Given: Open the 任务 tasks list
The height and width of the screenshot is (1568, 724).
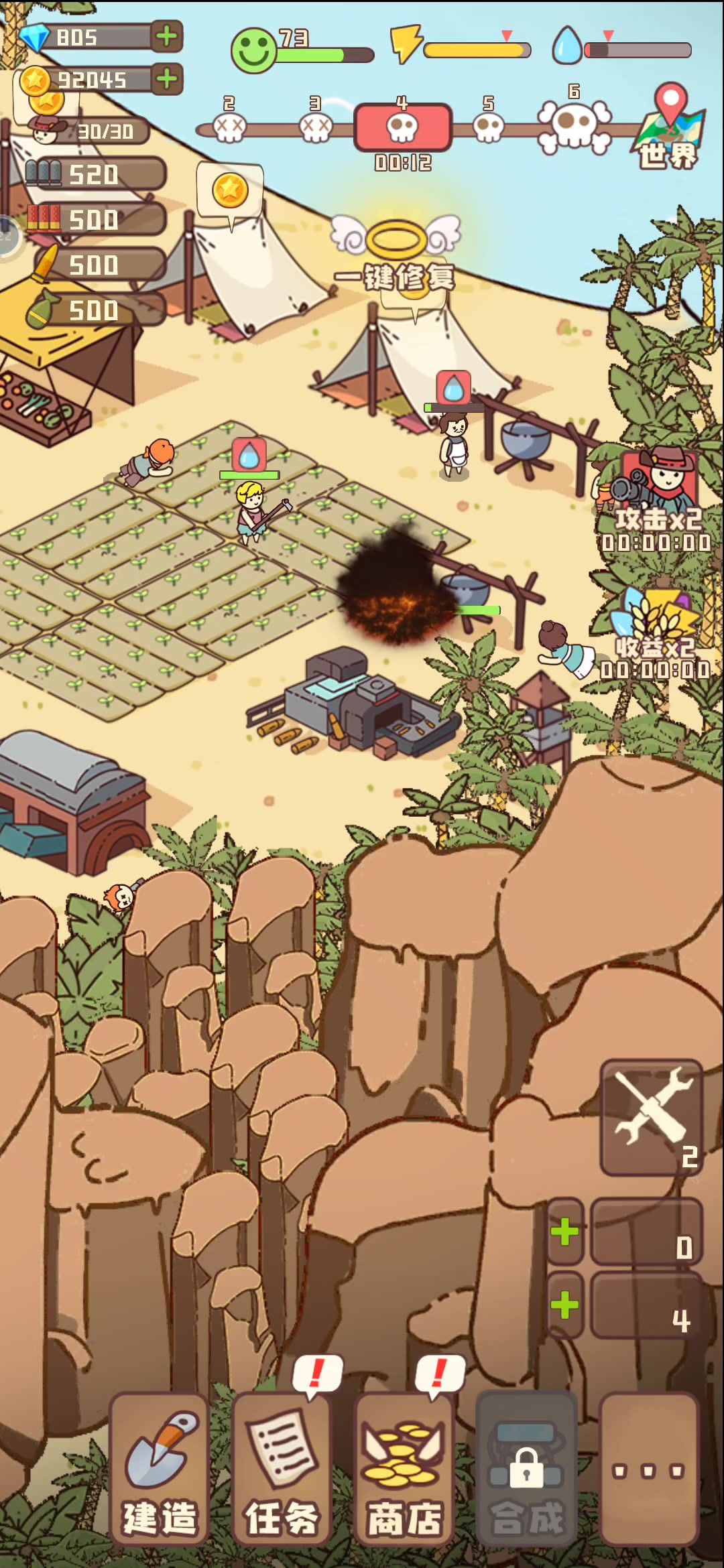Looking at the screenshot, I should click(x=282, y=1469).
